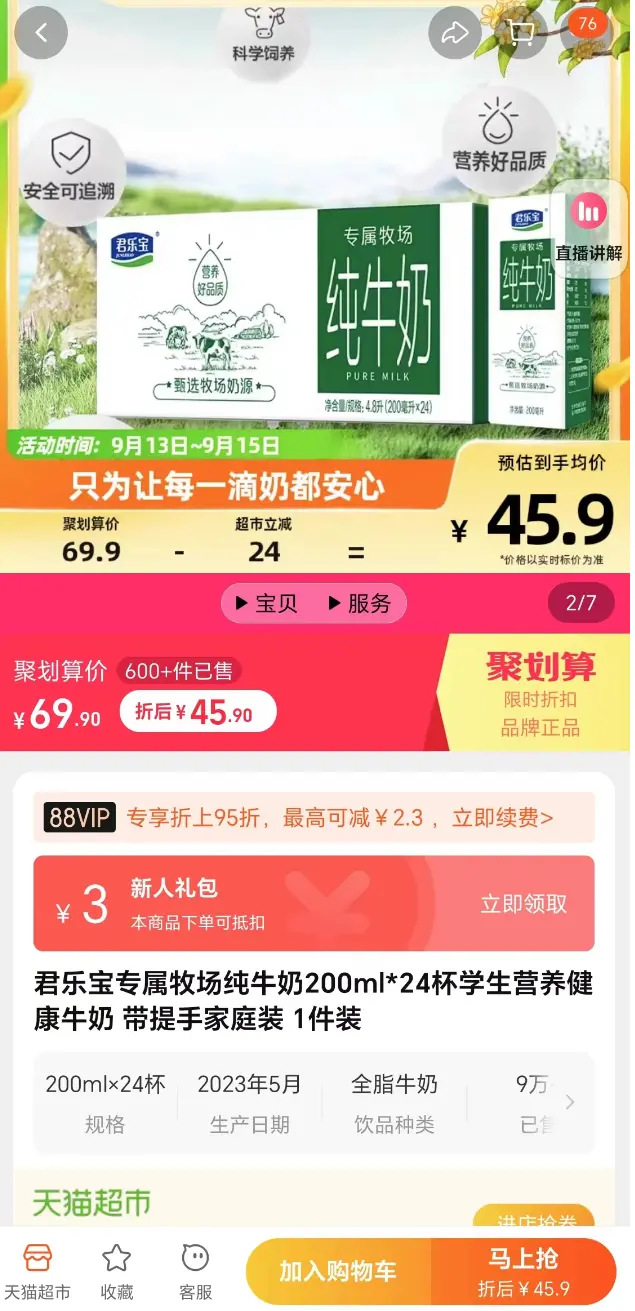This screenshot has height=1311, width=635.
Task: Switch to the 宝贝 media tab
Action: pyautogui.click(x=266, y=603)
